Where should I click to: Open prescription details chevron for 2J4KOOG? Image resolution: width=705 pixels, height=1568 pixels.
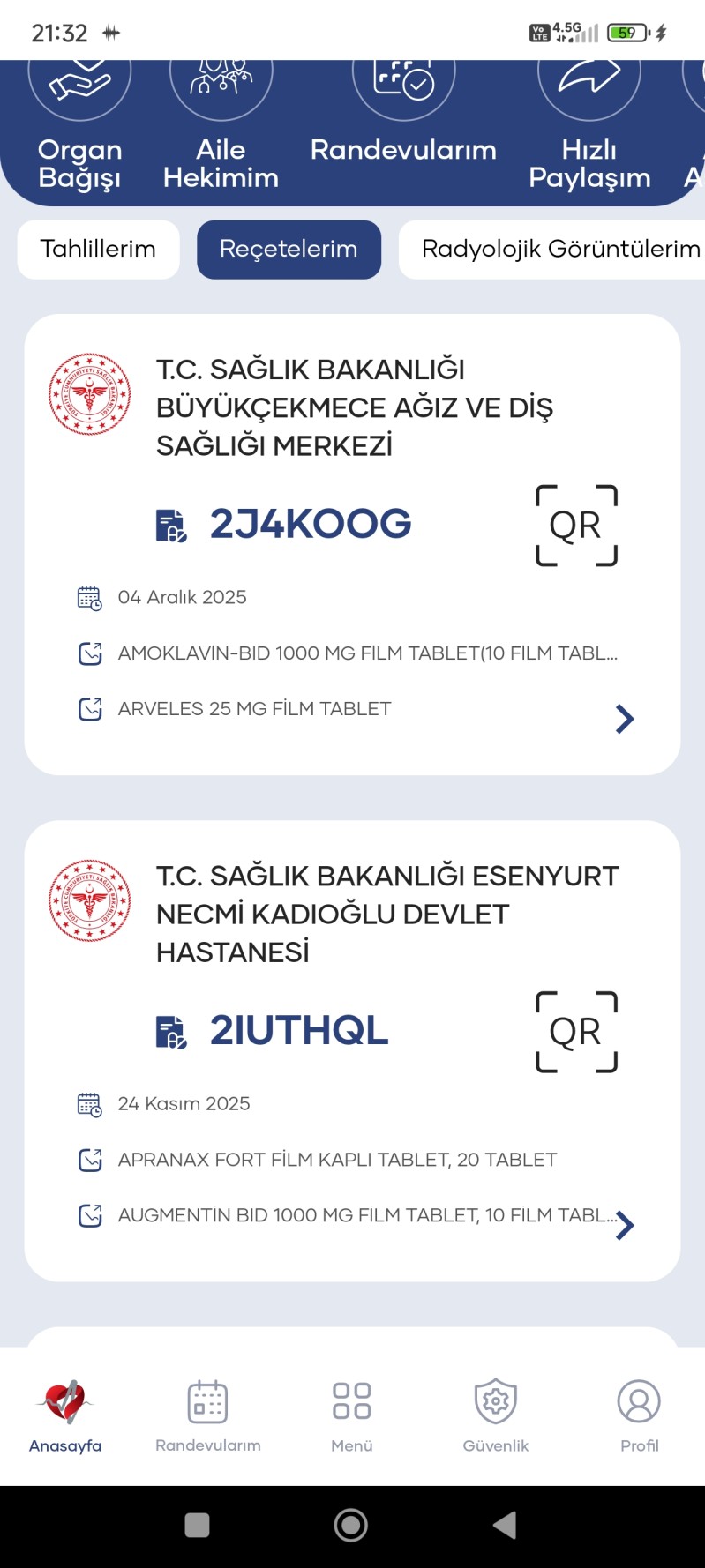tap(625, 719)
